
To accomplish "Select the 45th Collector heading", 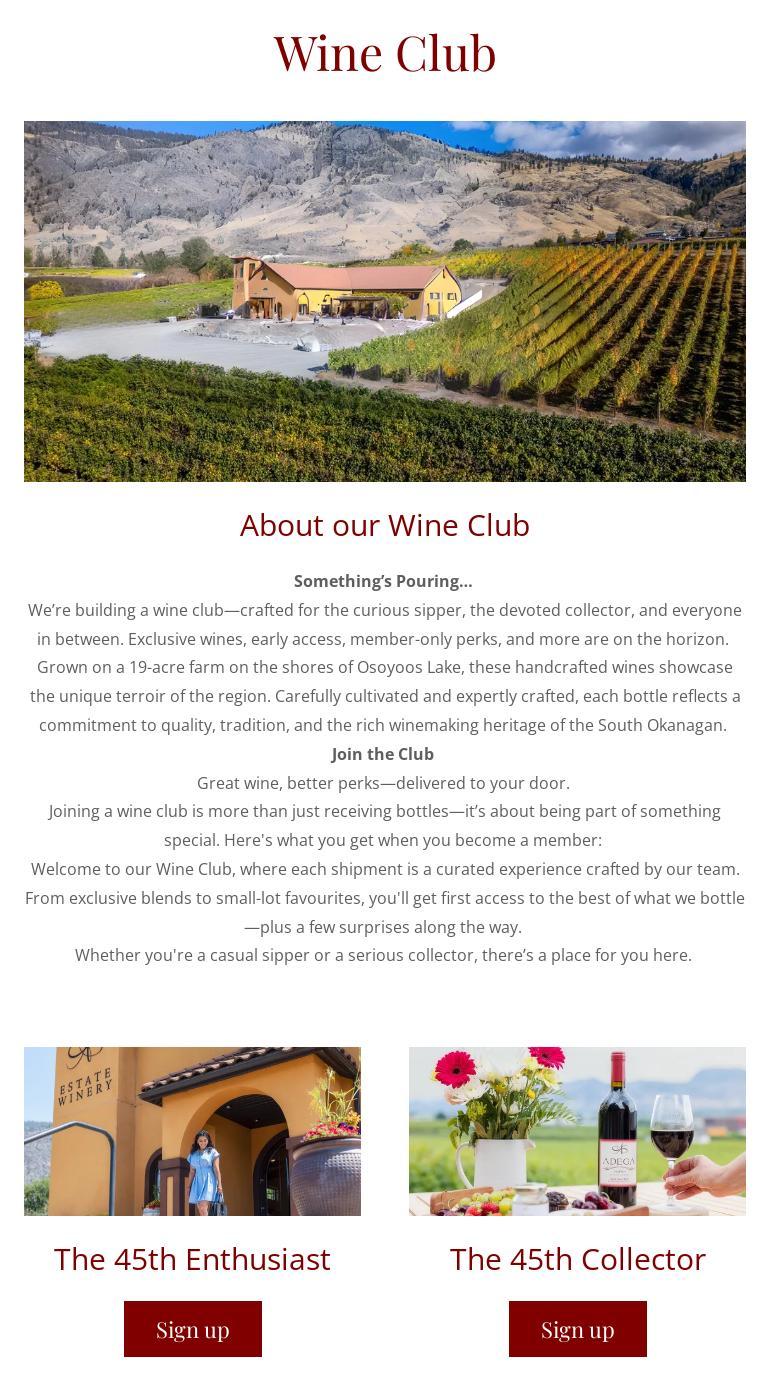I will coord(577,1259).
